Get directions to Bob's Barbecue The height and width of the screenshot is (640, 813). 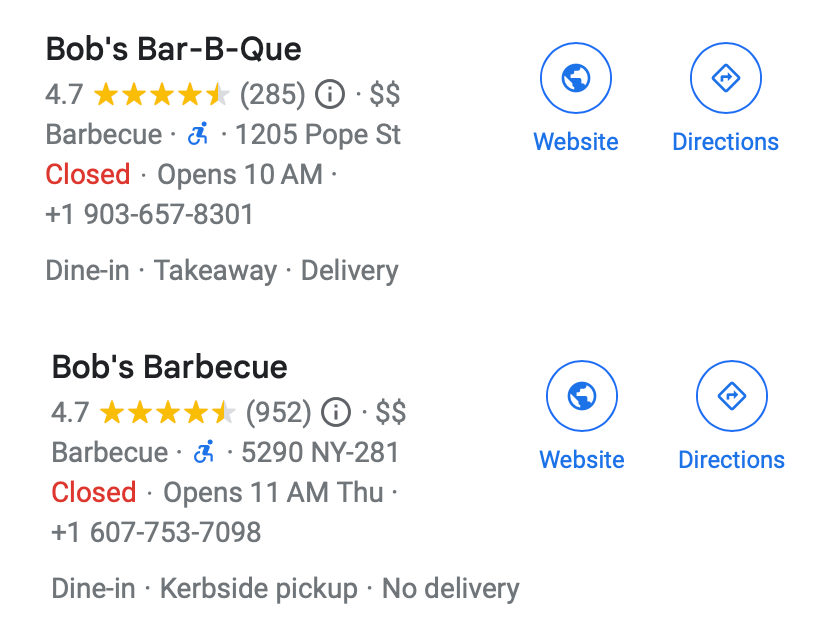731,397
